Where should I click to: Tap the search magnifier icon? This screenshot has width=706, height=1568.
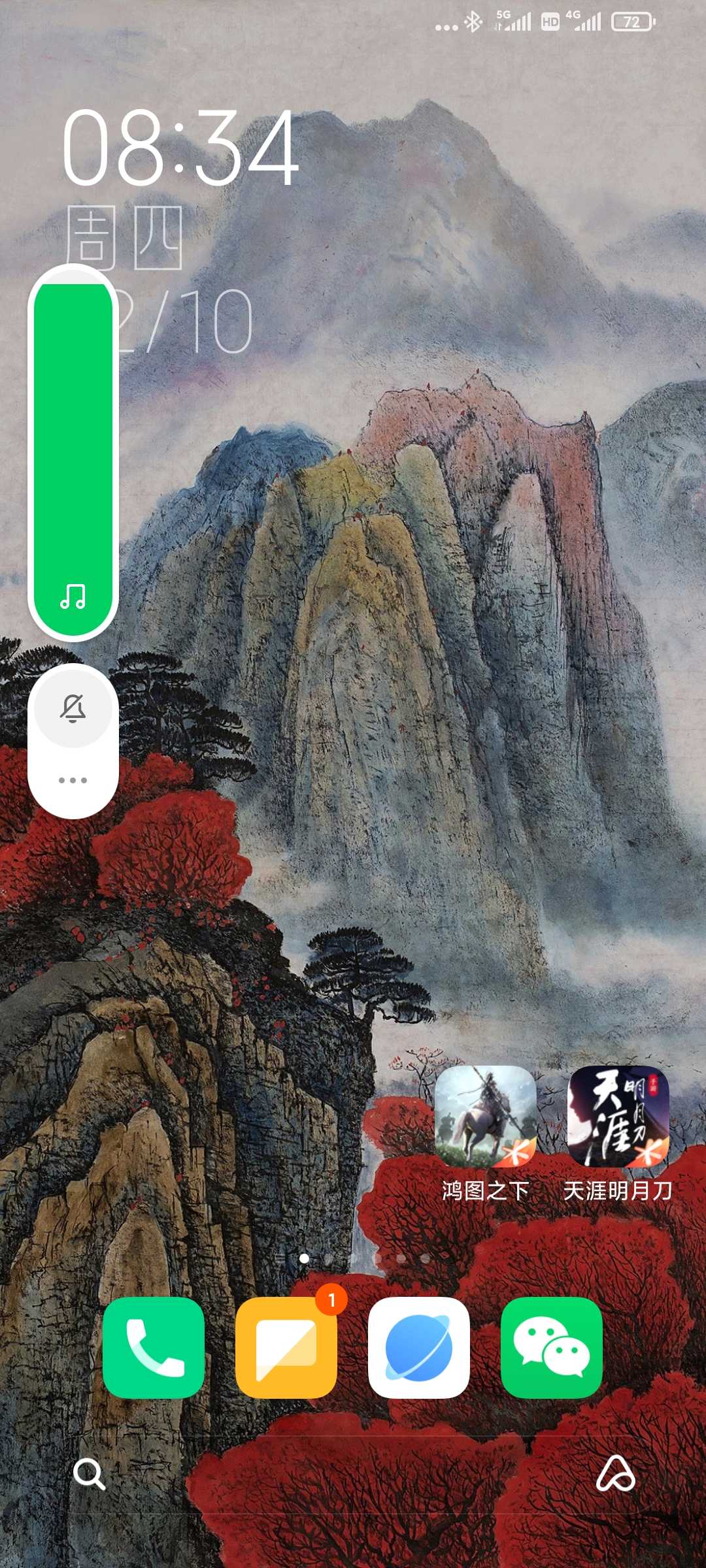[89, 1474]
